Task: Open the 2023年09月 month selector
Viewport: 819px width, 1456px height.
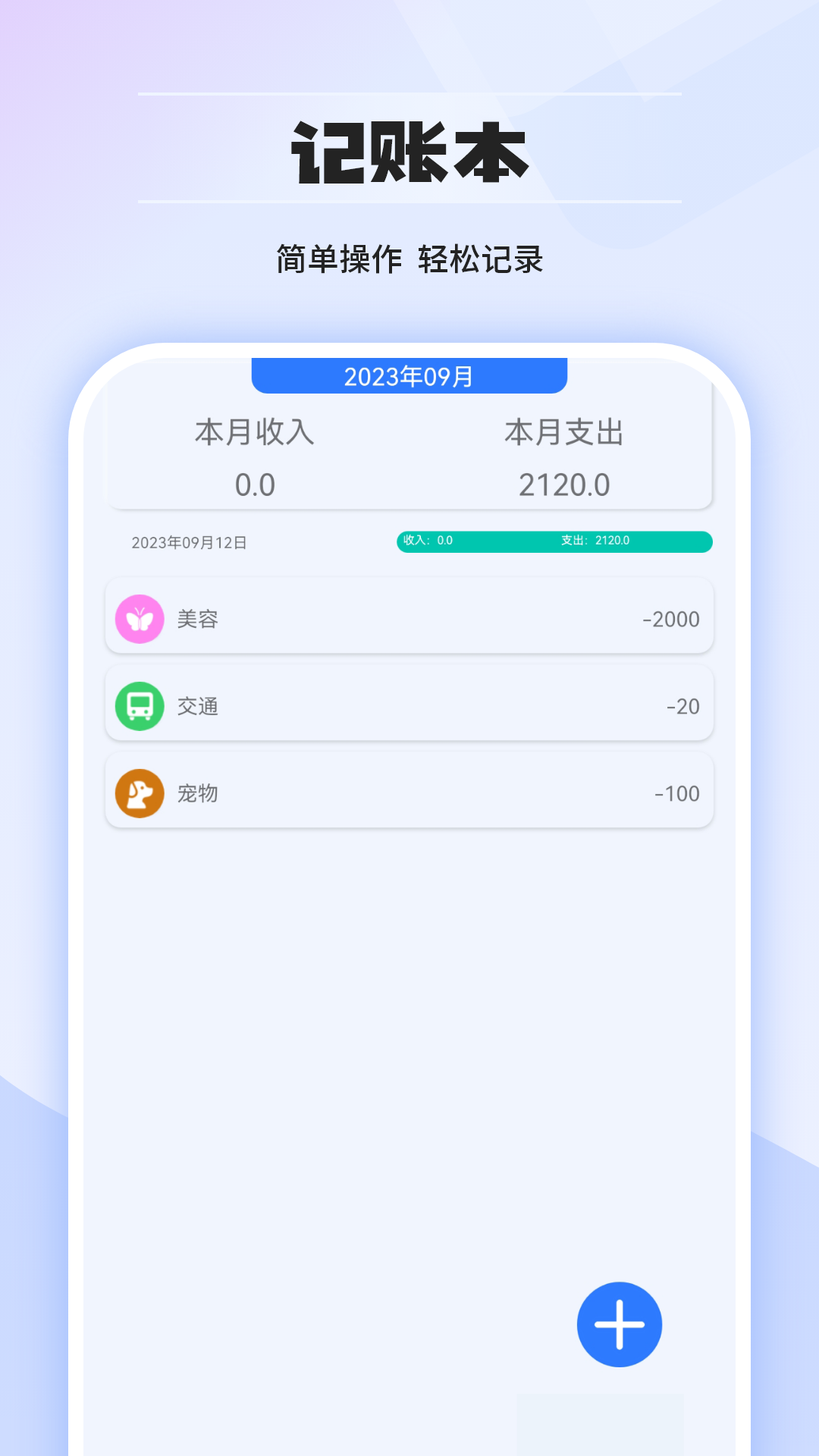Action: pos(408,375)
